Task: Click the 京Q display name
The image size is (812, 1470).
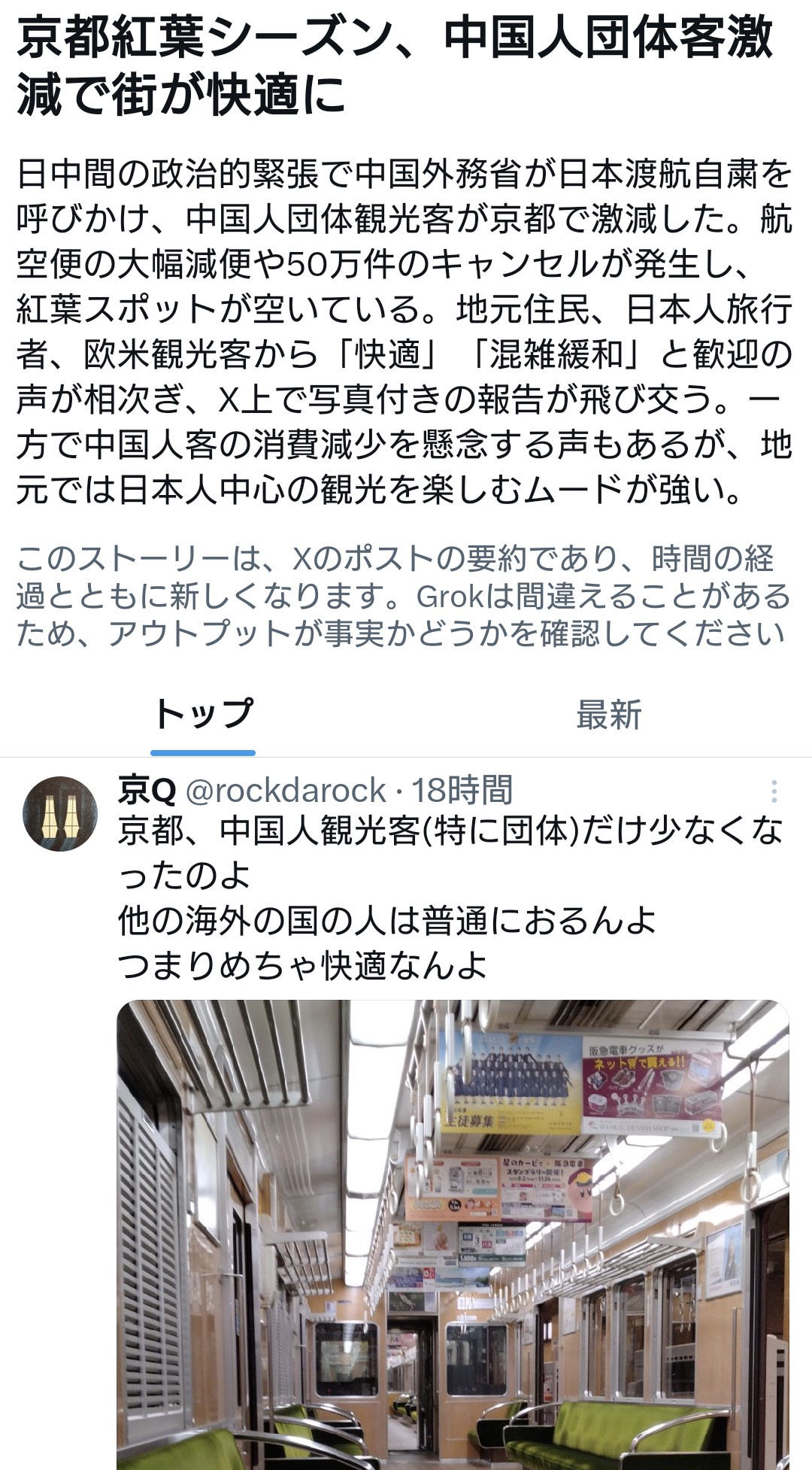Action: (x=142, y=791)
